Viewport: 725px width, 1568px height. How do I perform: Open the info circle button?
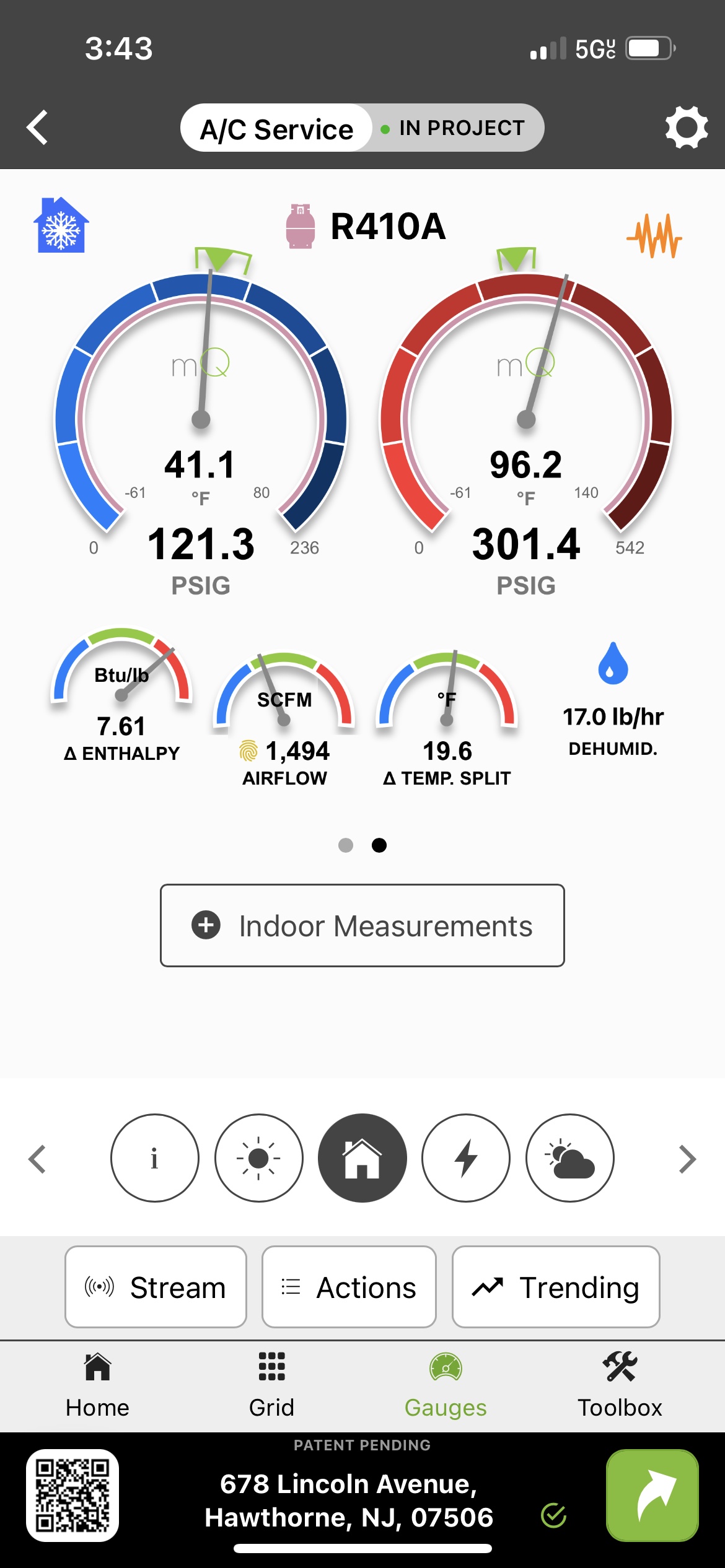pos(155,1158)
